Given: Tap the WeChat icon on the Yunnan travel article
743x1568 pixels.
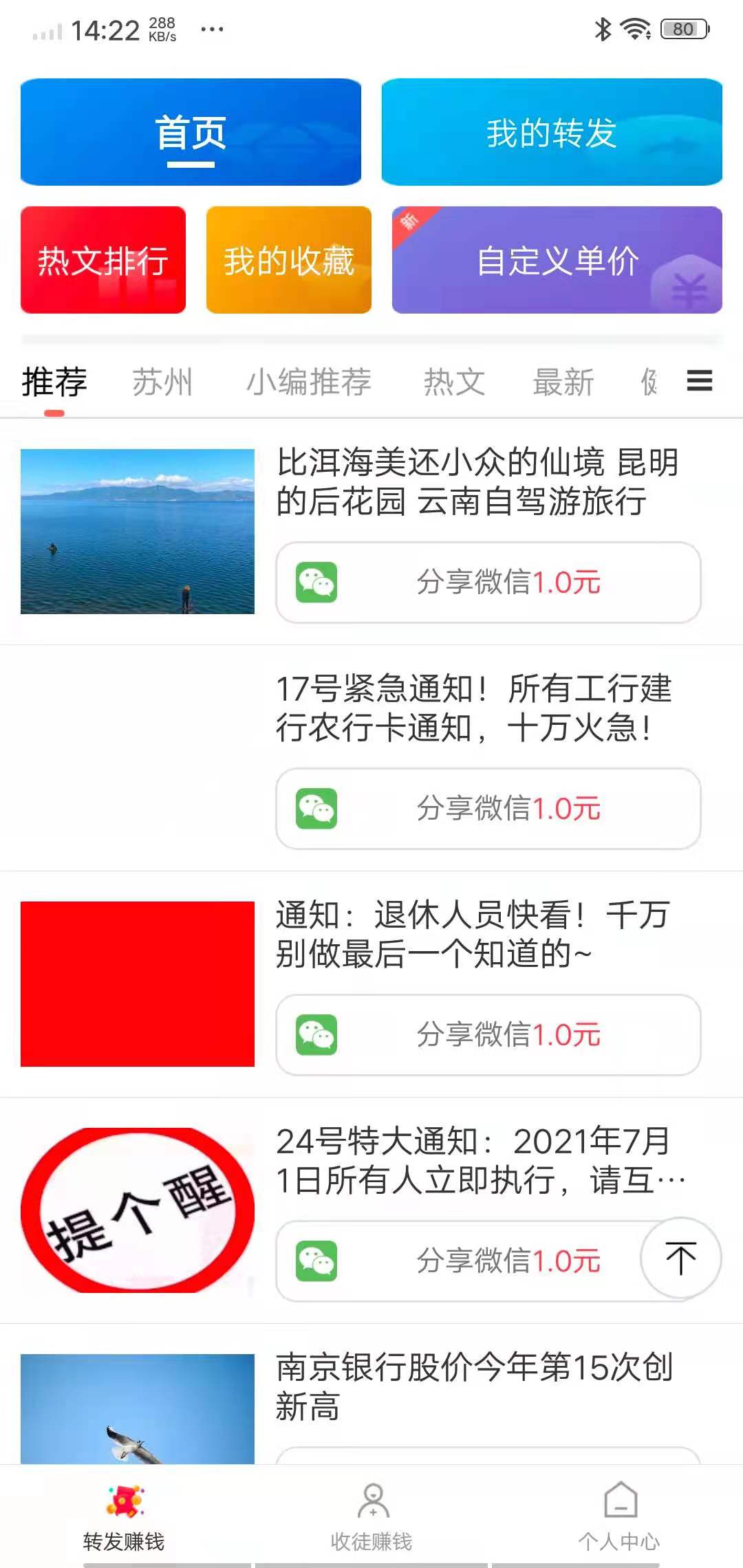Looking at the screenshot, I should pyautogui.click(x=316, y=583).
